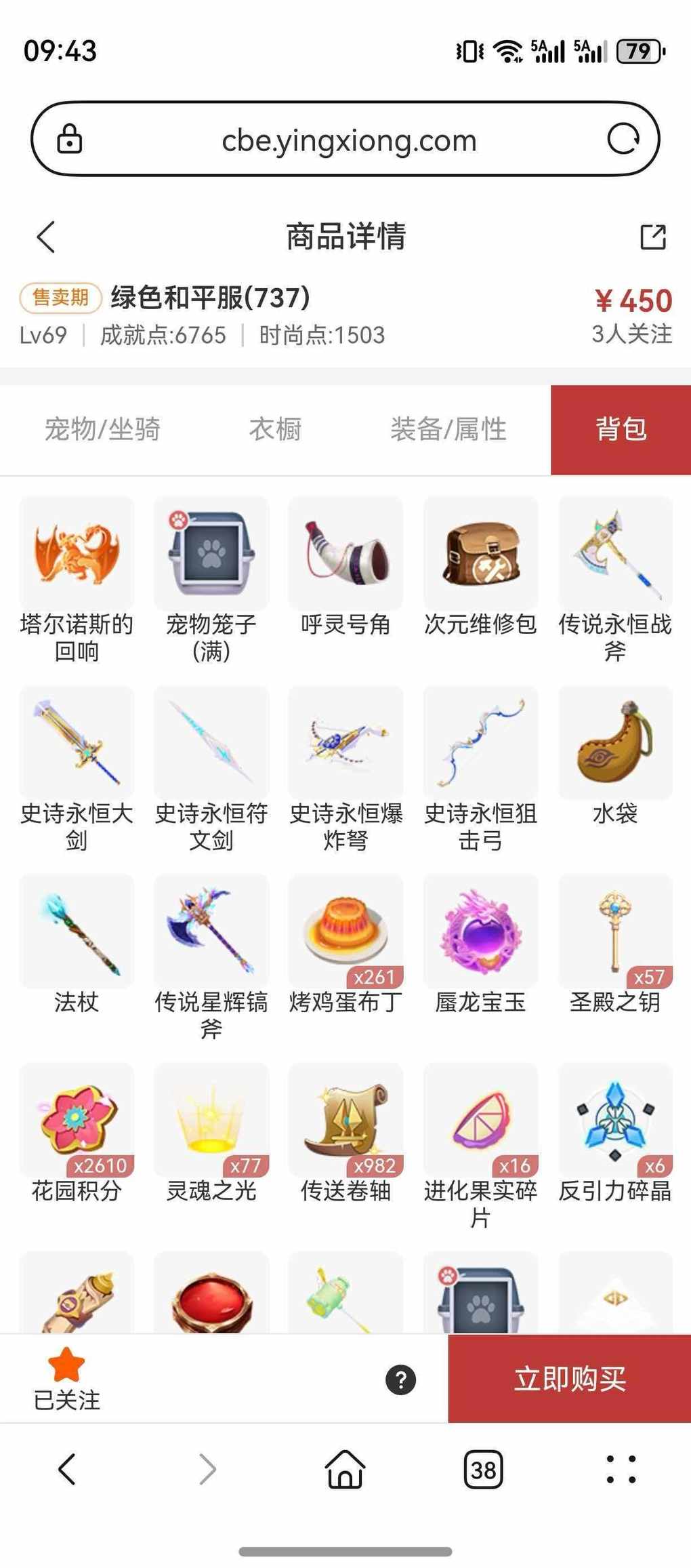This screenshot has height=1568, width=691.
Task: View the 装备/属性 tab
Action: tap(448, 429)
